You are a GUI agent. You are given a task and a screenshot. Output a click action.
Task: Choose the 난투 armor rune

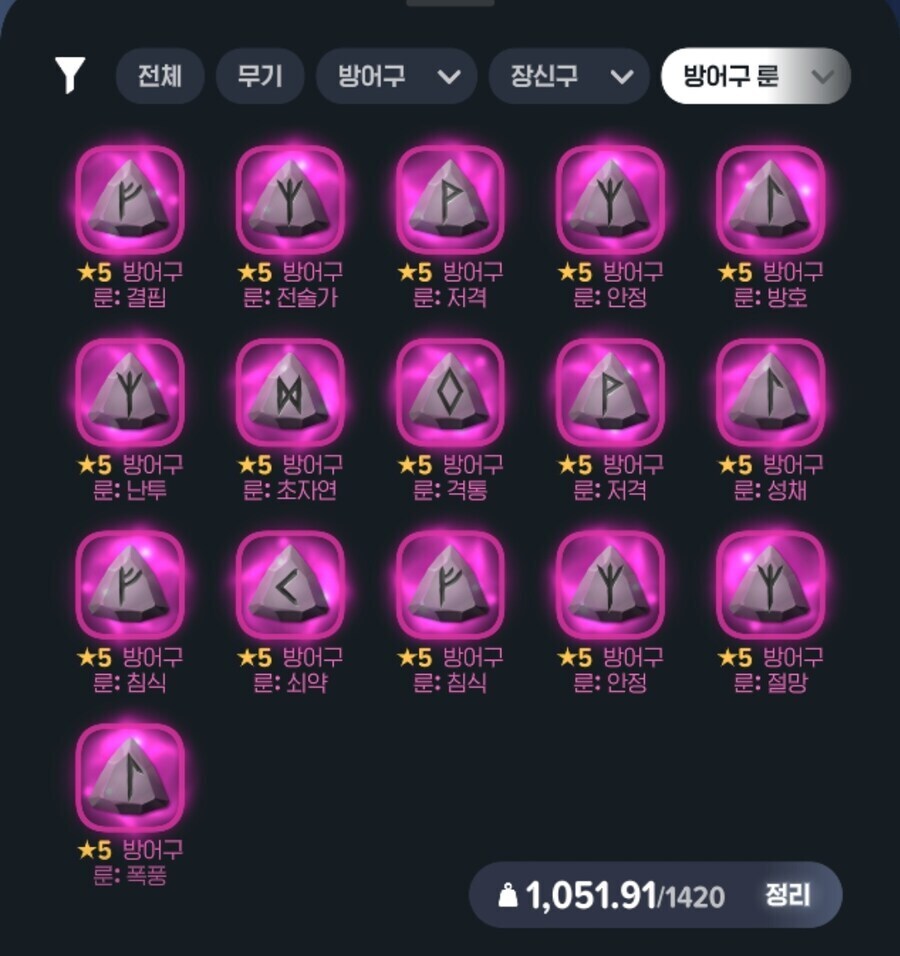pos(130,392)
